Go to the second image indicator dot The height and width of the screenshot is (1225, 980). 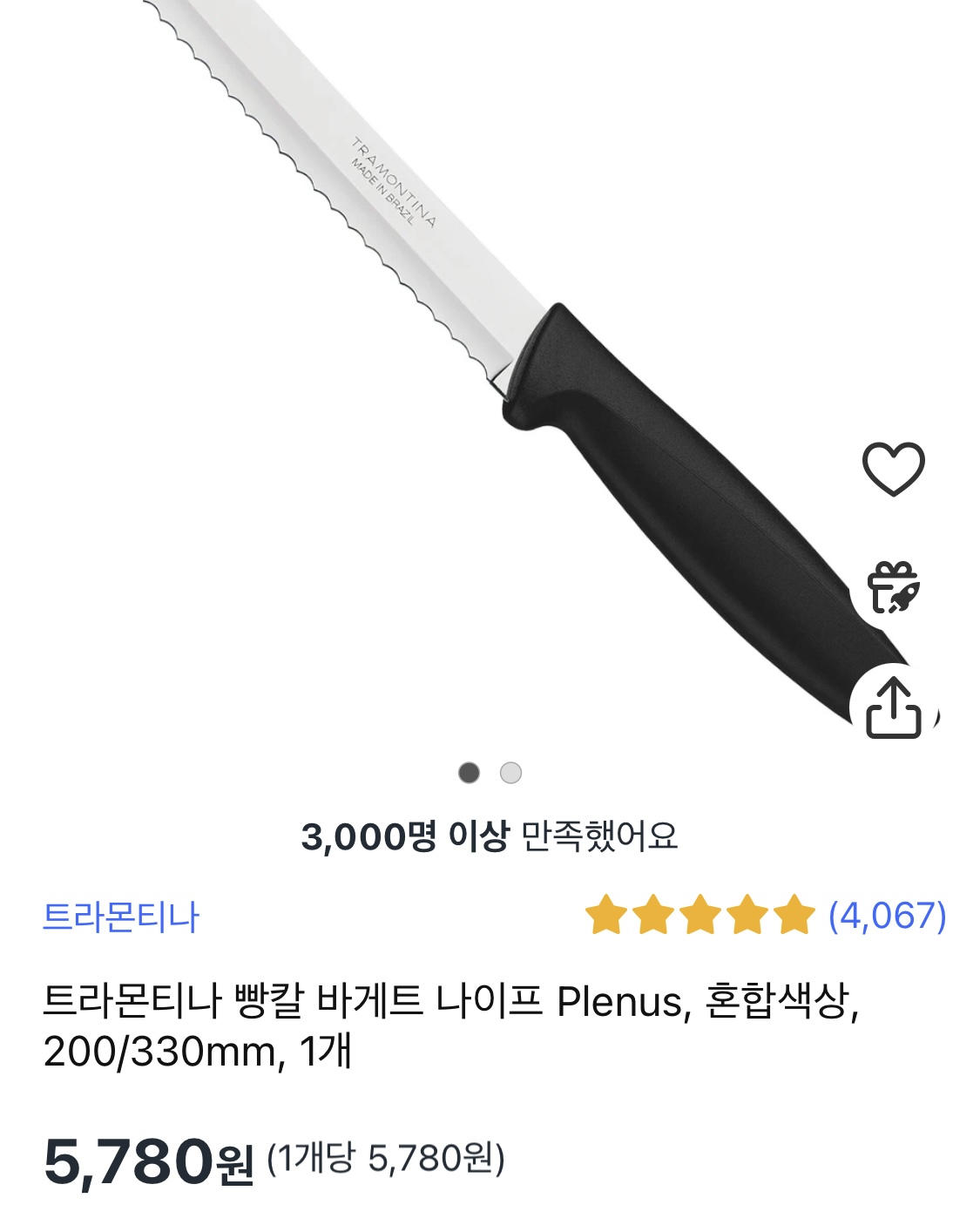point(511,773)
